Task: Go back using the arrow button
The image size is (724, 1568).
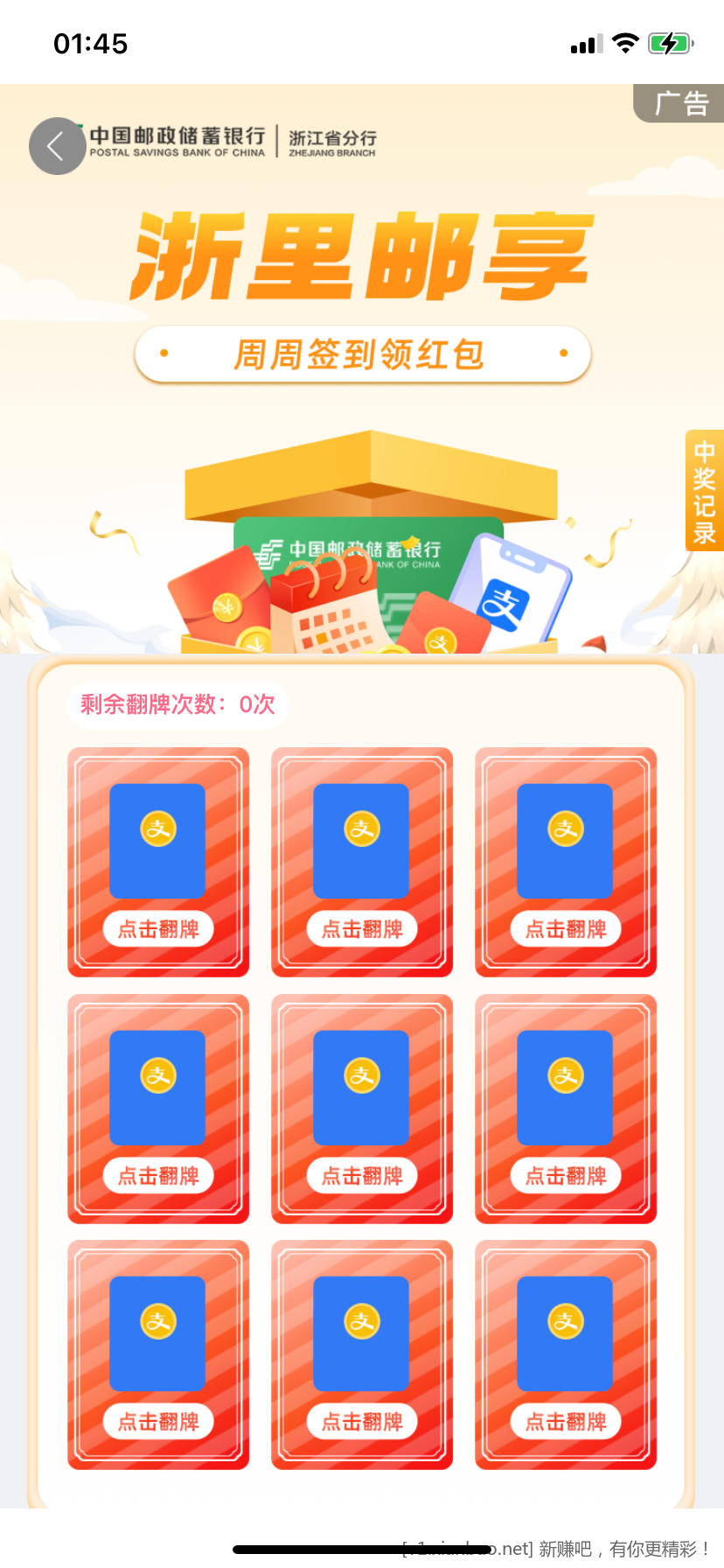Action: tap(57, 146)
